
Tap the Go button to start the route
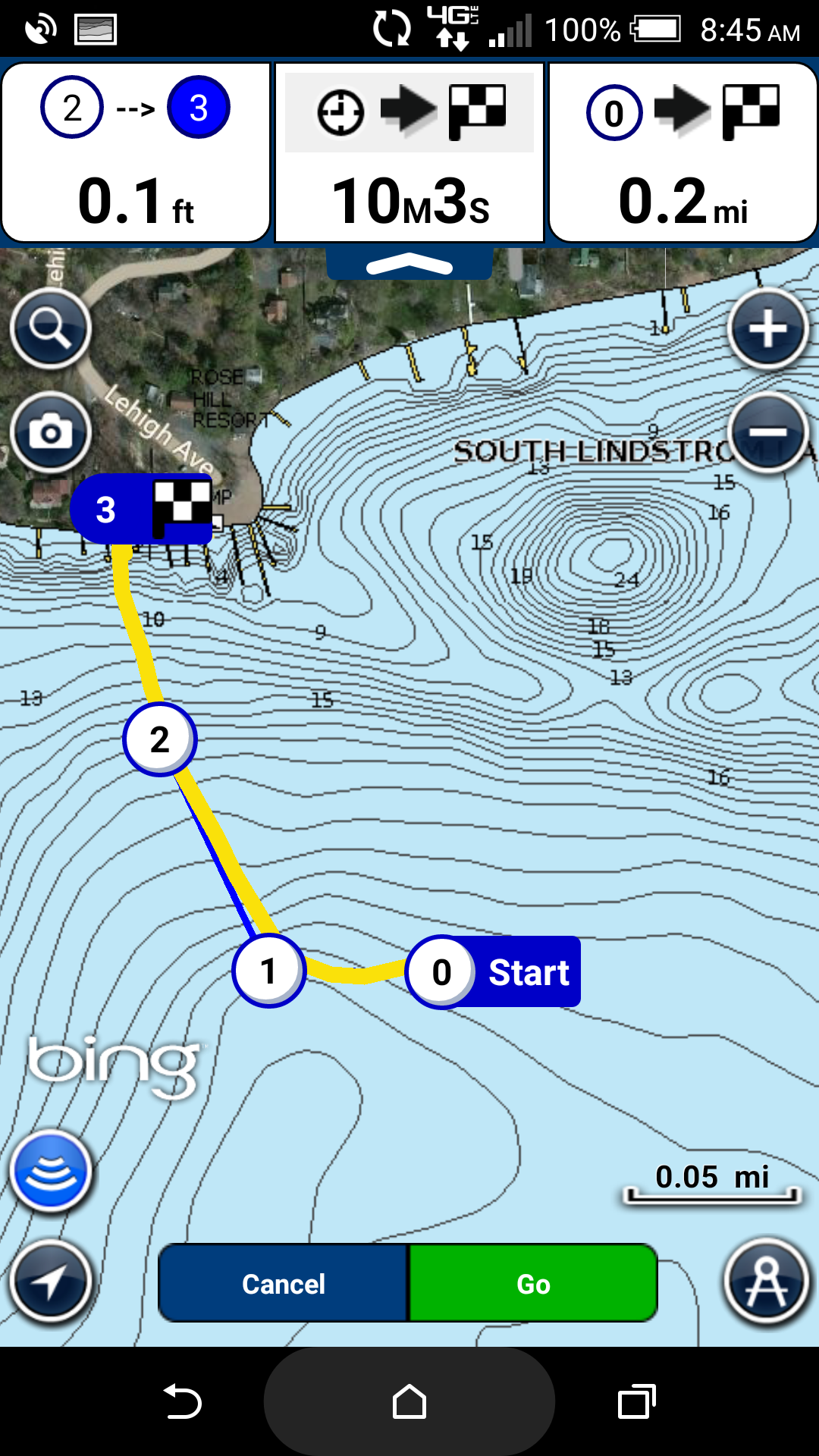(533, 1283)
